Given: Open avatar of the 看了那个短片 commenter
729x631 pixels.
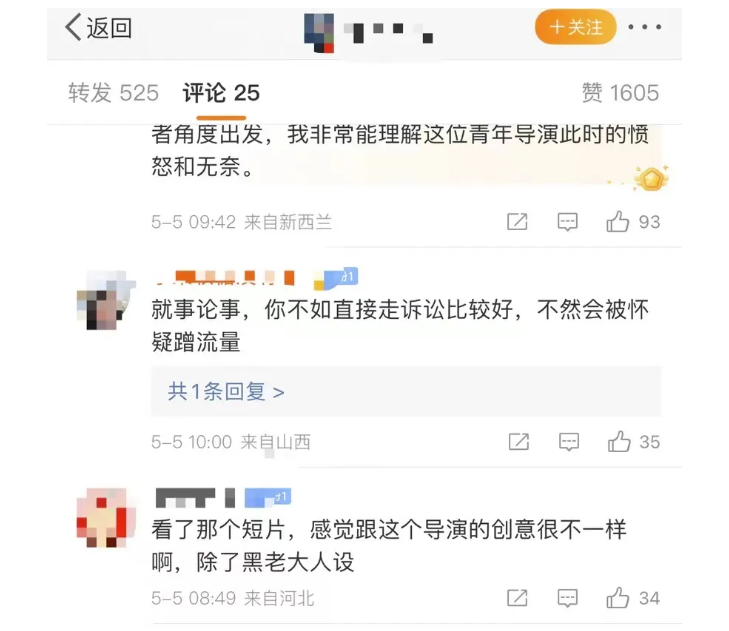Looking at the screenshot, I should (106, 516).
